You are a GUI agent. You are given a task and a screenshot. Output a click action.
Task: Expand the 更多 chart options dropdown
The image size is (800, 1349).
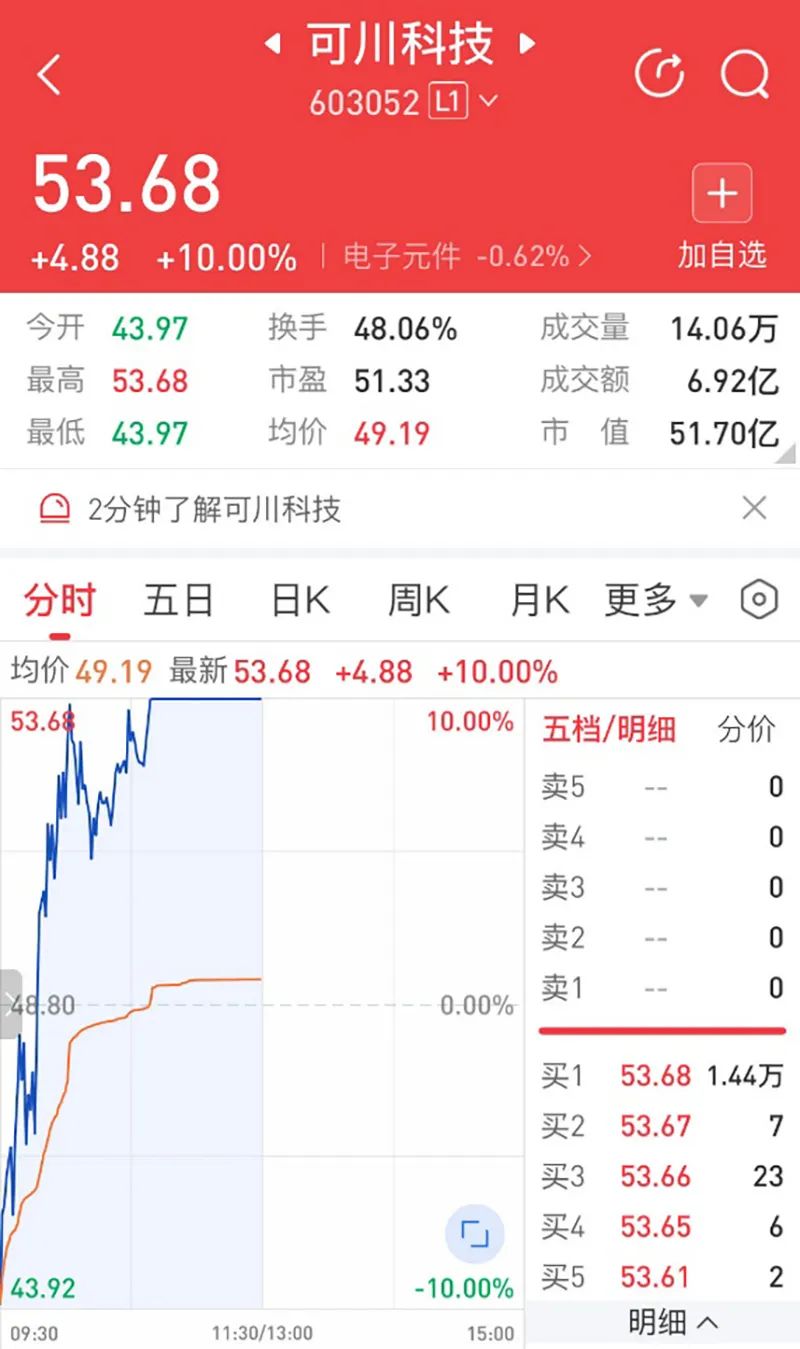pyautogui.click(x=656, y=601)
